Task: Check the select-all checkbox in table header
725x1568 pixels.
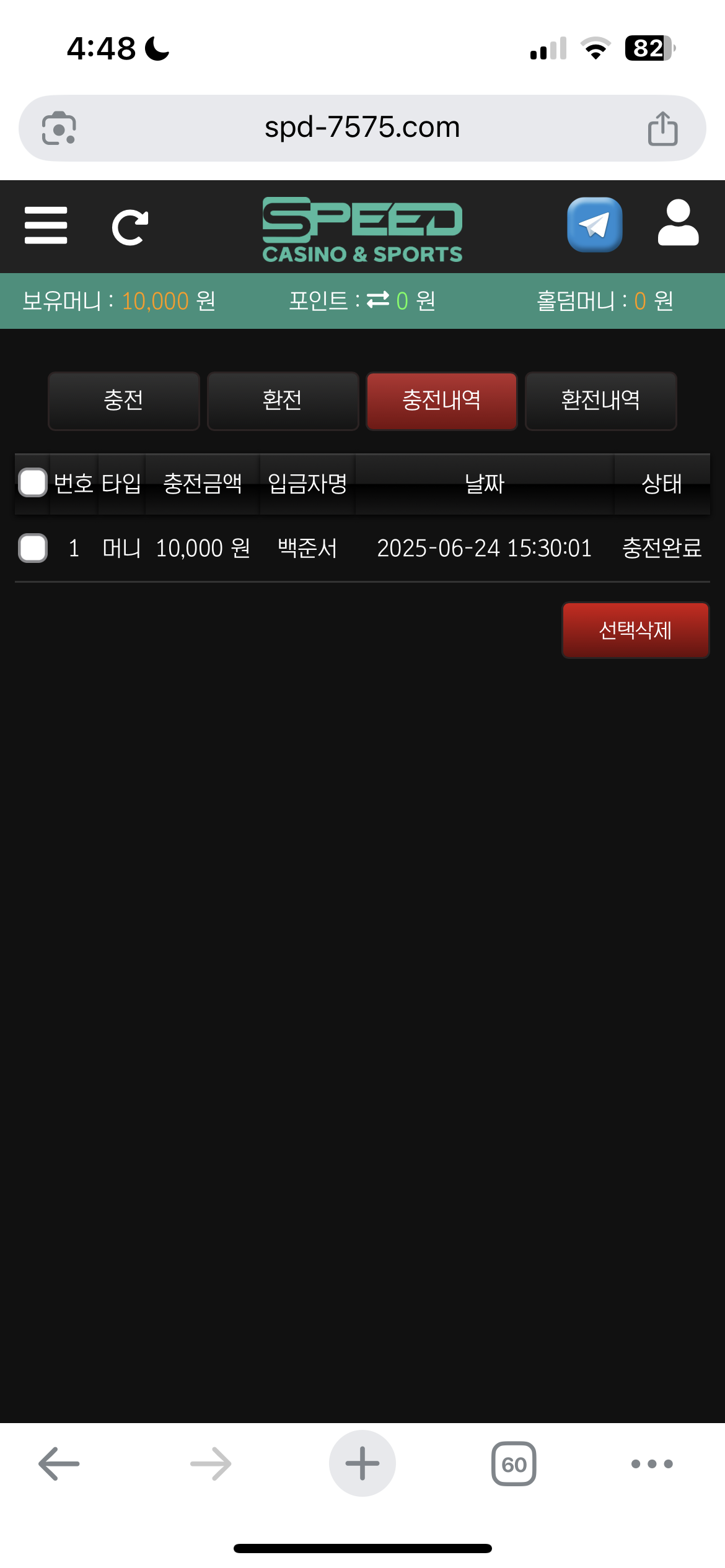Action: [33, 483]
